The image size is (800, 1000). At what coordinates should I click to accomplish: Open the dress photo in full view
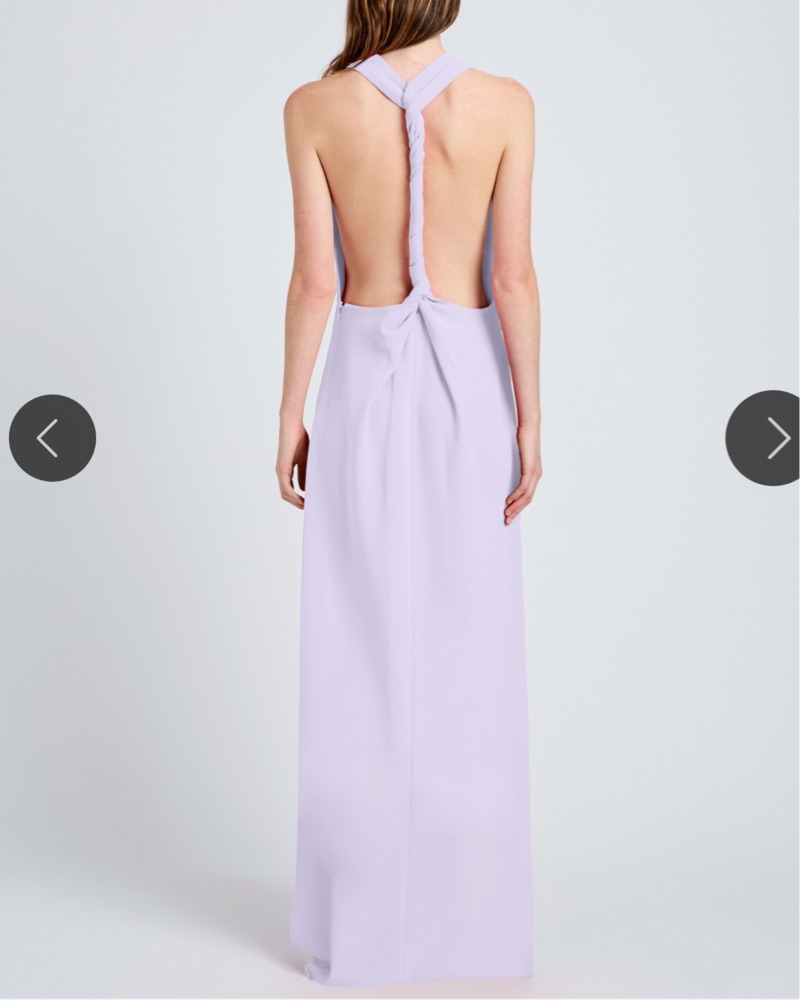point(410,600)
